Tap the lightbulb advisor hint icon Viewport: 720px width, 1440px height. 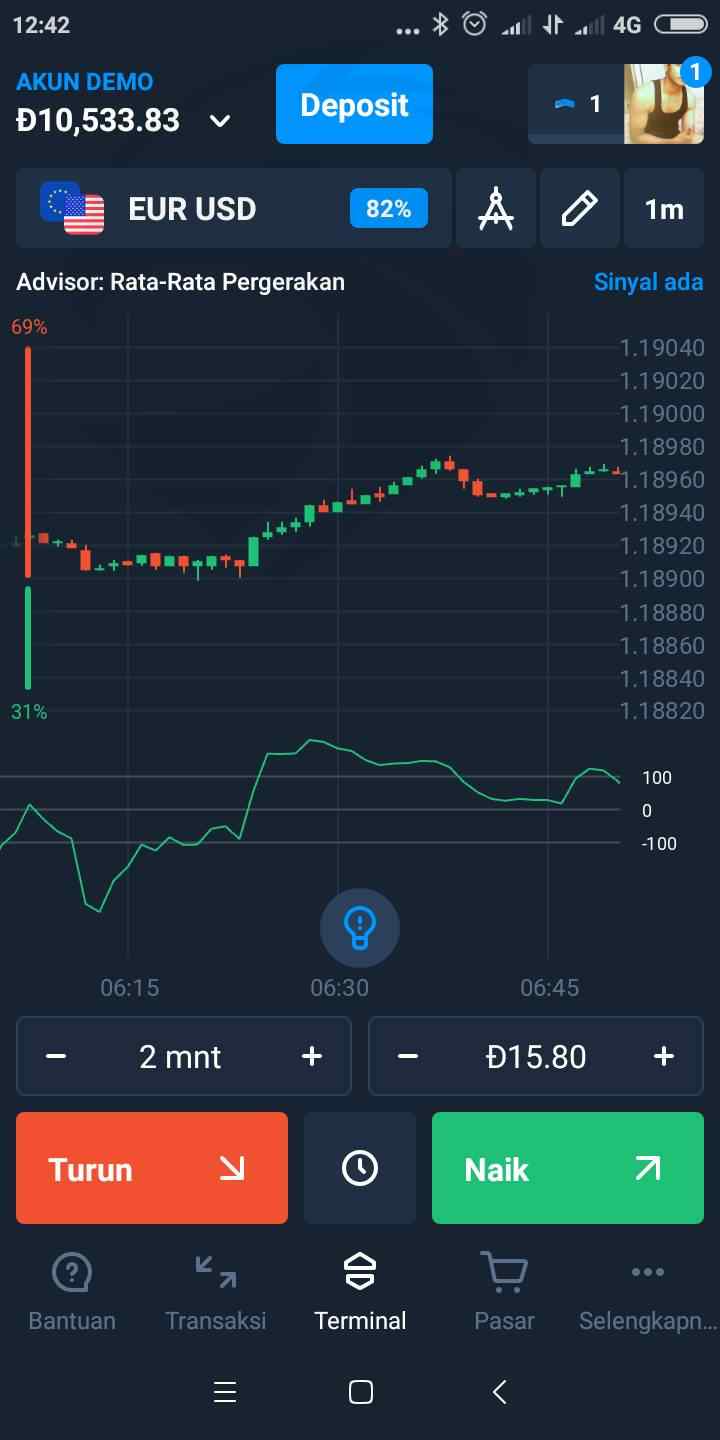[360, 928]
